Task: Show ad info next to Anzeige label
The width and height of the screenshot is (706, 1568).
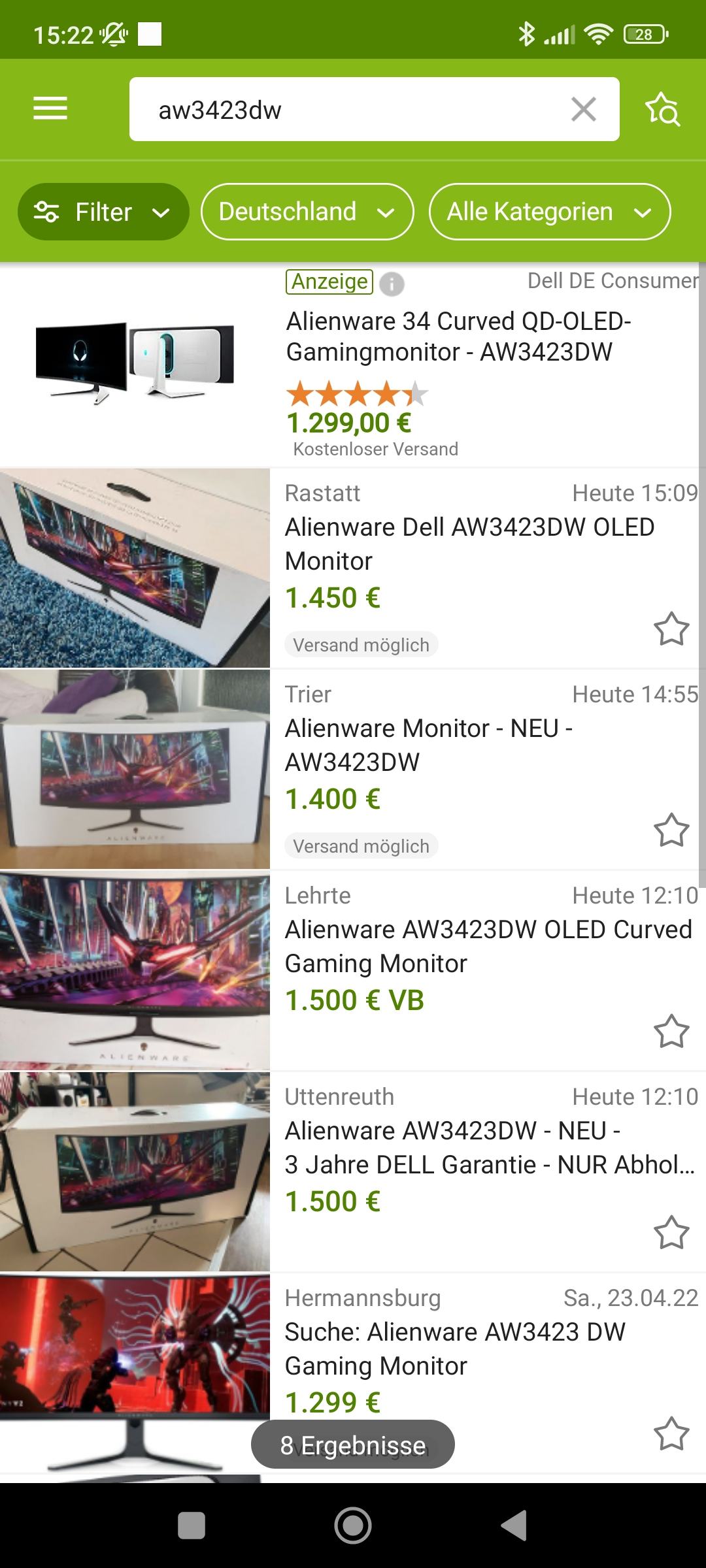Action: click(392, 284)
